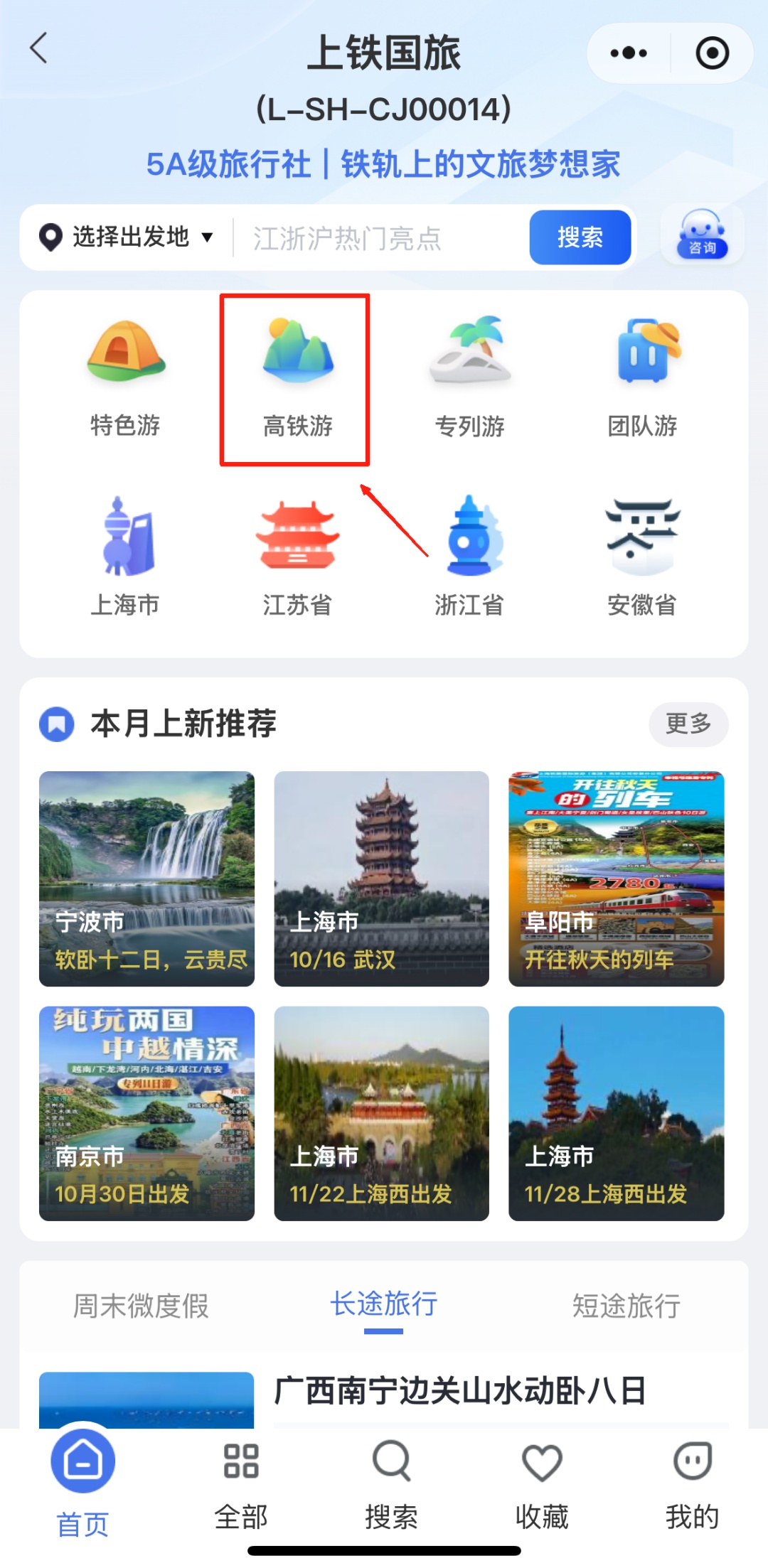
Task: Switch to the 周末微度假 tab
Action: tap(141, 1306)
